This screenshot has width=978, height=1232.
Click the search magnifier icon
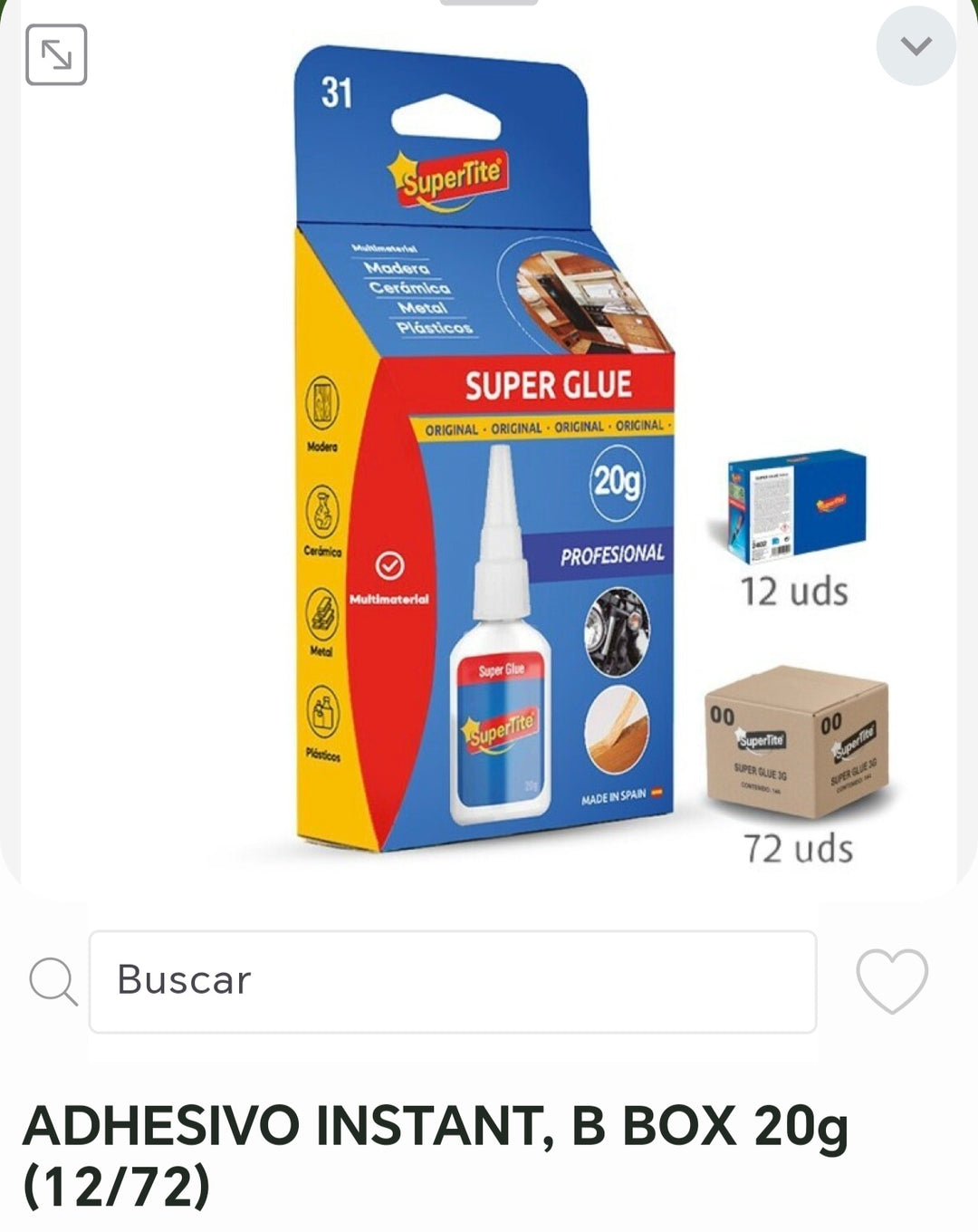[51, 986]
